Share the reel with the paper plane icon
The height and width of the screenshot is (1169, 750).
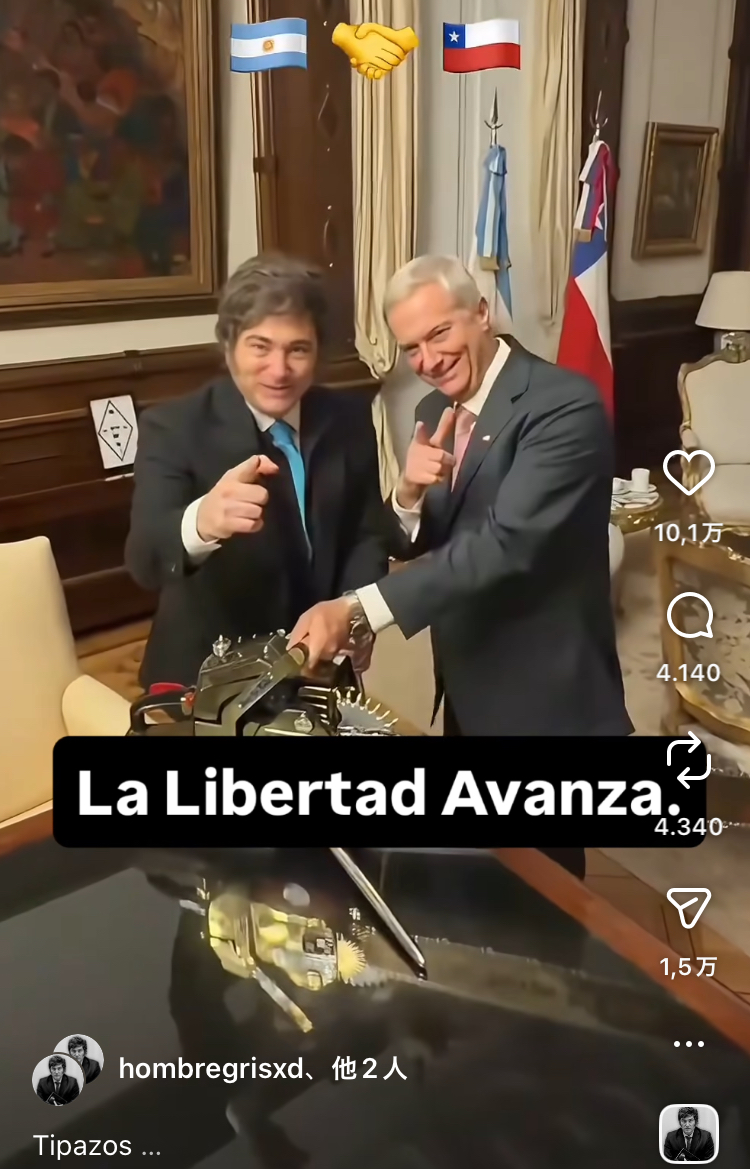click(689, 908)
